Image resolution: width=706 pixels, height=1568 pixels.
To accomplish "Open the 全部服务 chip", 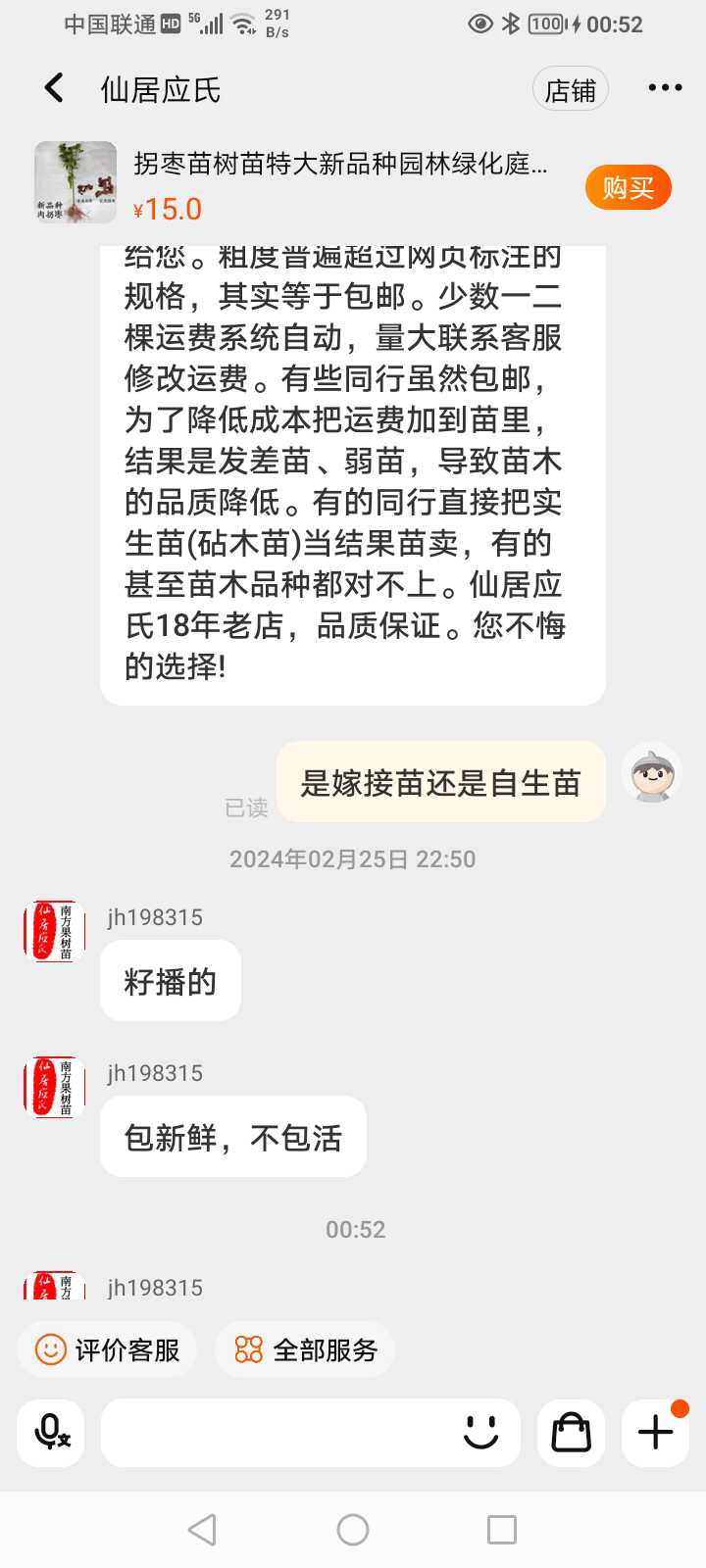I will tap(306, 1349).
